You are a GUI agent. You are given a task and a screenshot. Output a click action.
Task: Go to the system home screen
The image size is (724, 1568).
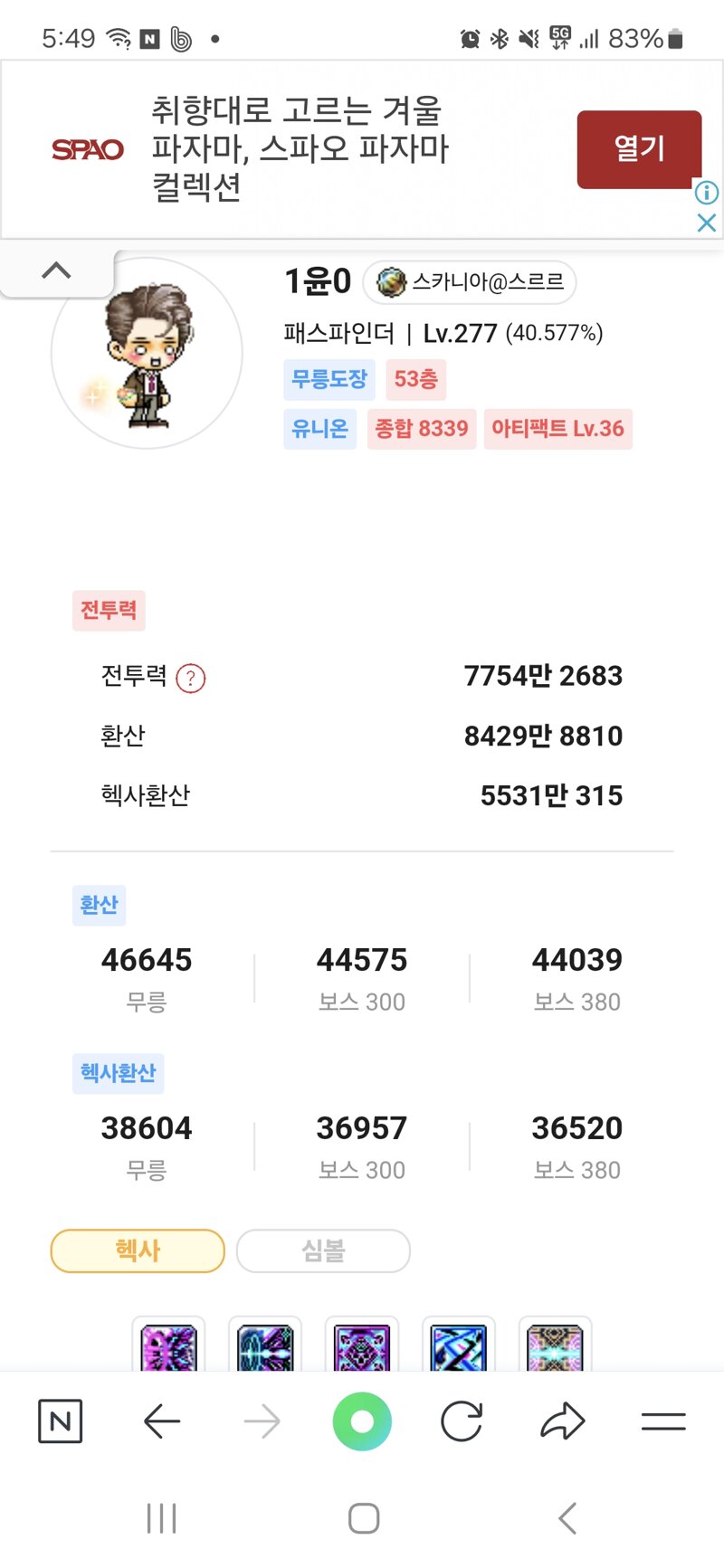363,1517
